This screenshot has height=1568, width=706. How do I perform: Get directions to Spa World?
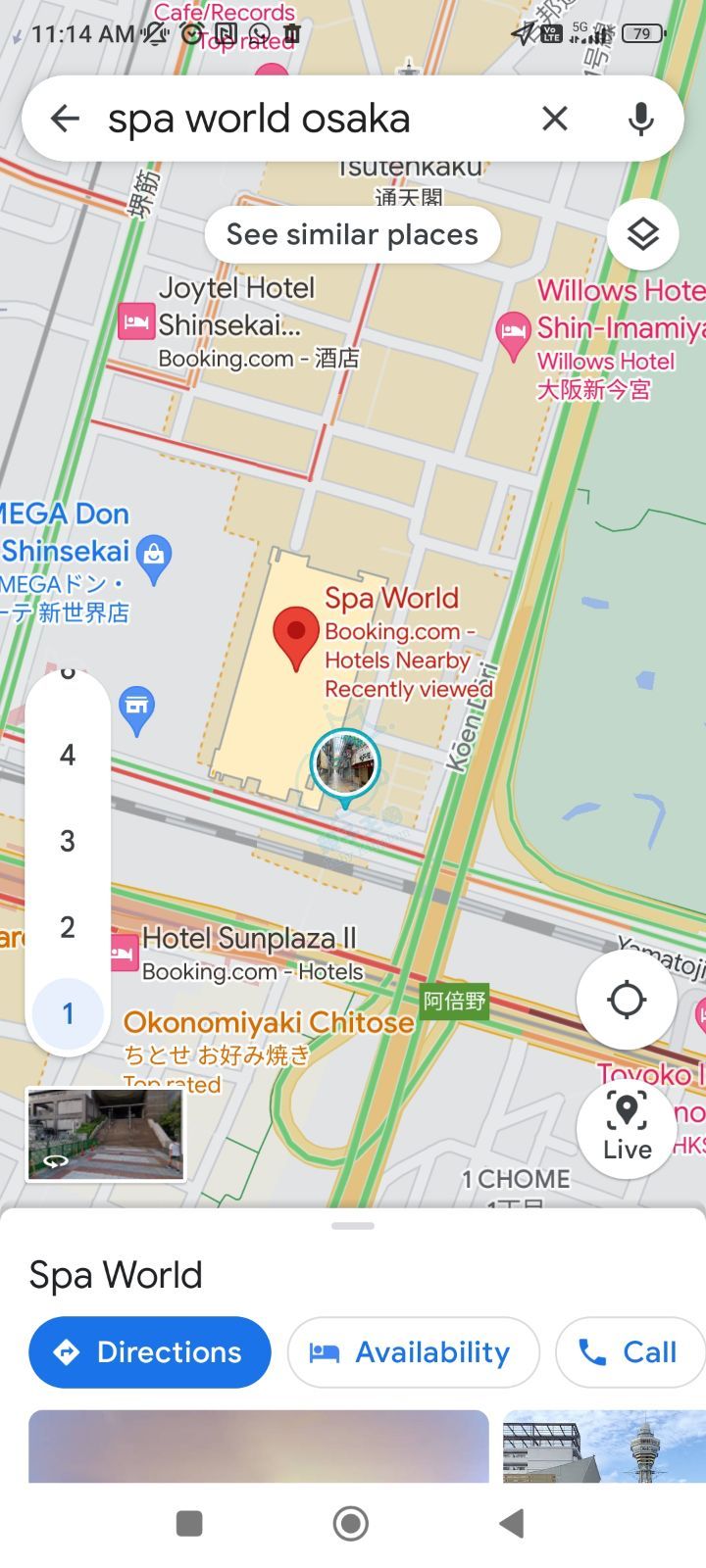coord(149,1352)
